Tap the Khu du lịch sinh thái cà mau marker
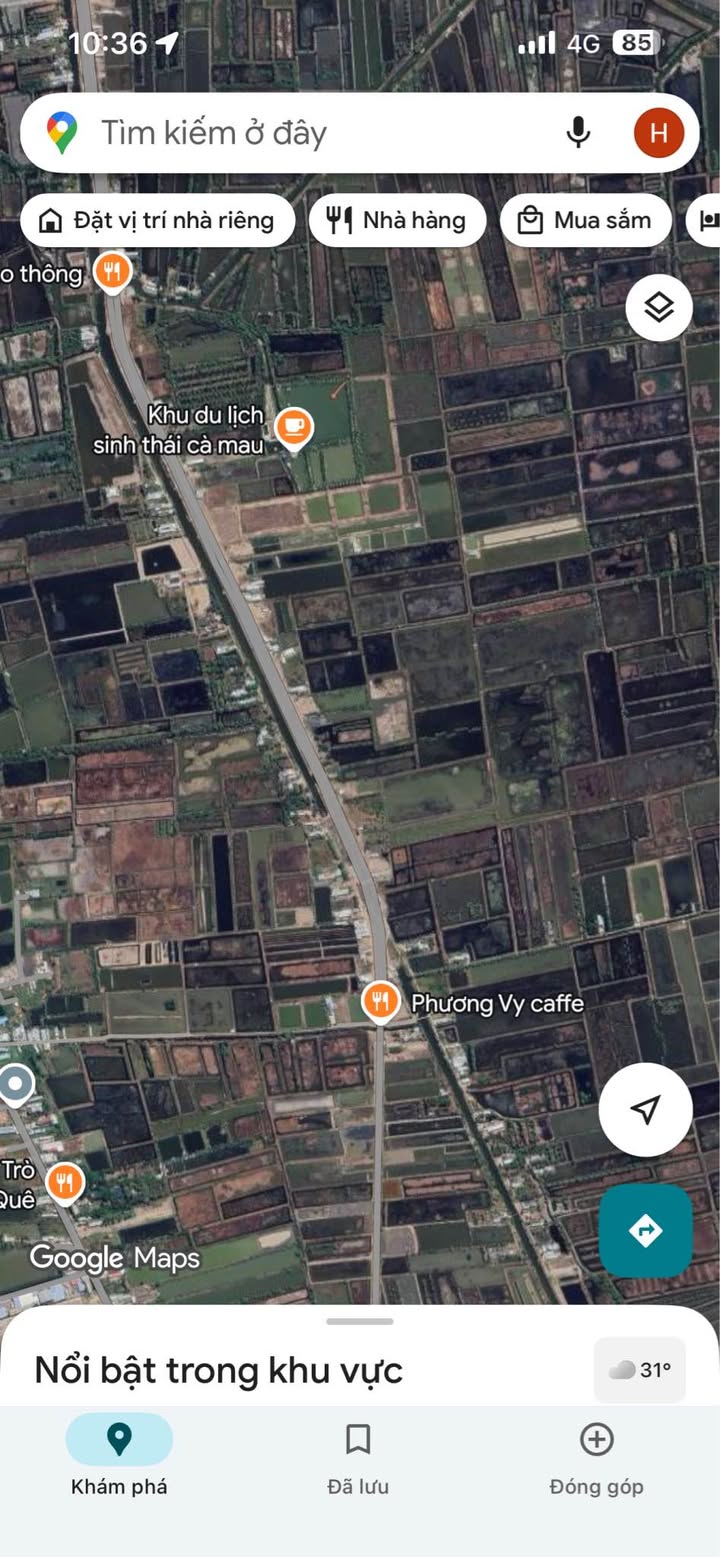The image size is (720, 1557). pos(293,427)
